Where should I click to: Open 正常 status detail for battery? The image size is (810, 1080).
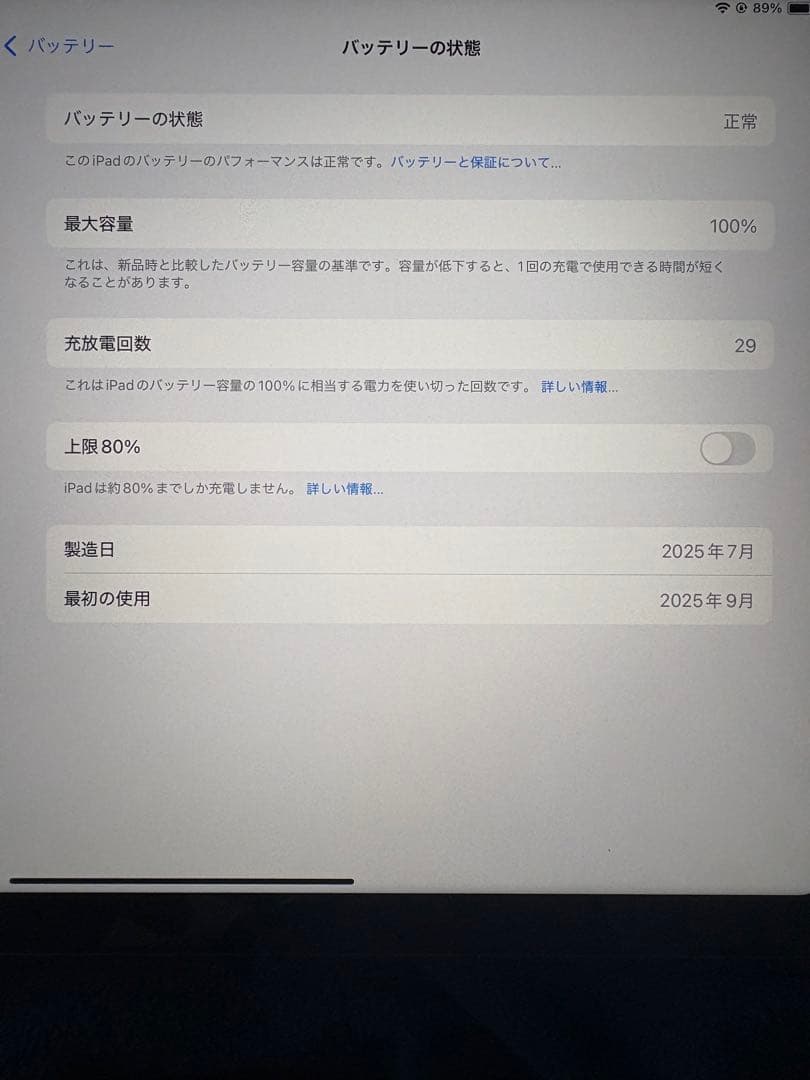(x=741, y=121)
